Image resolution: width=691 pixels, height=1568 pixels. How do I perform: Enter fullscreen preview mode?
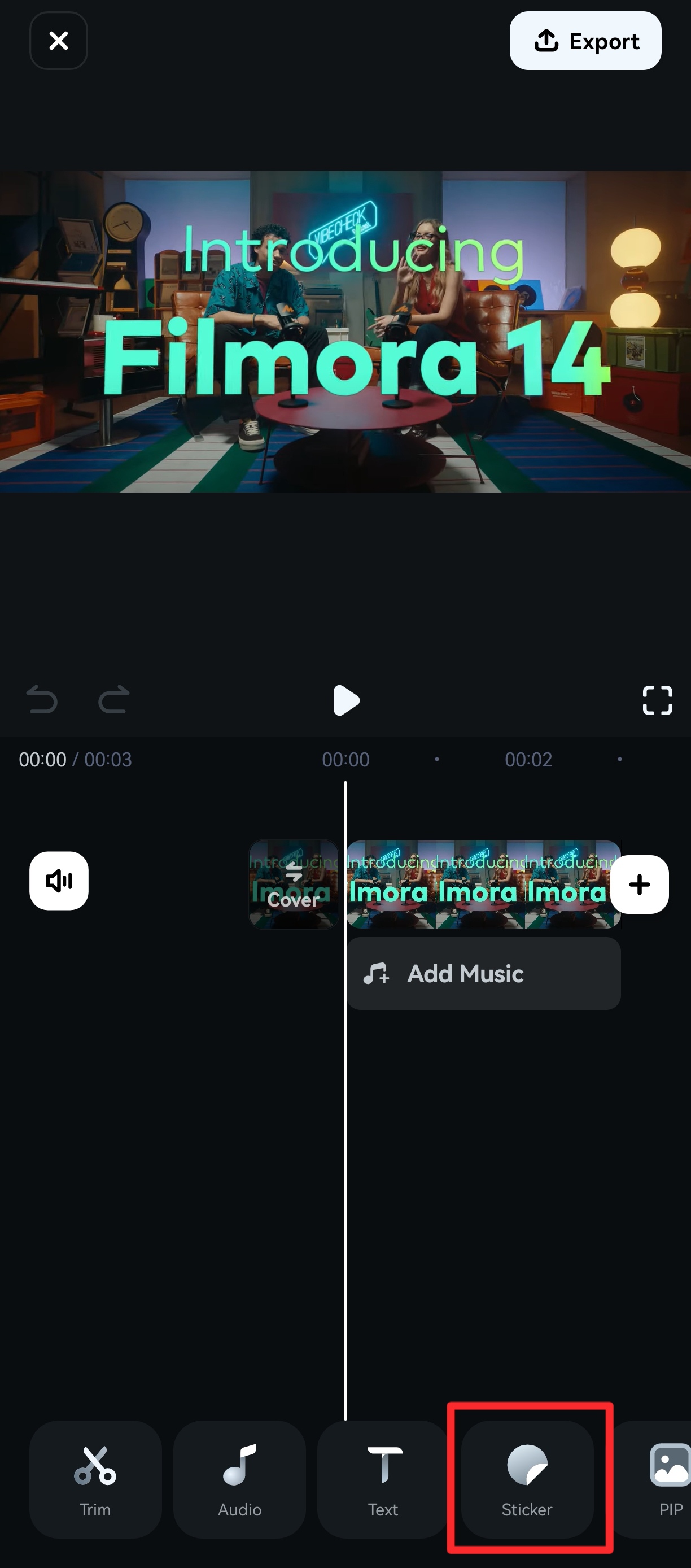click(657, 700)
